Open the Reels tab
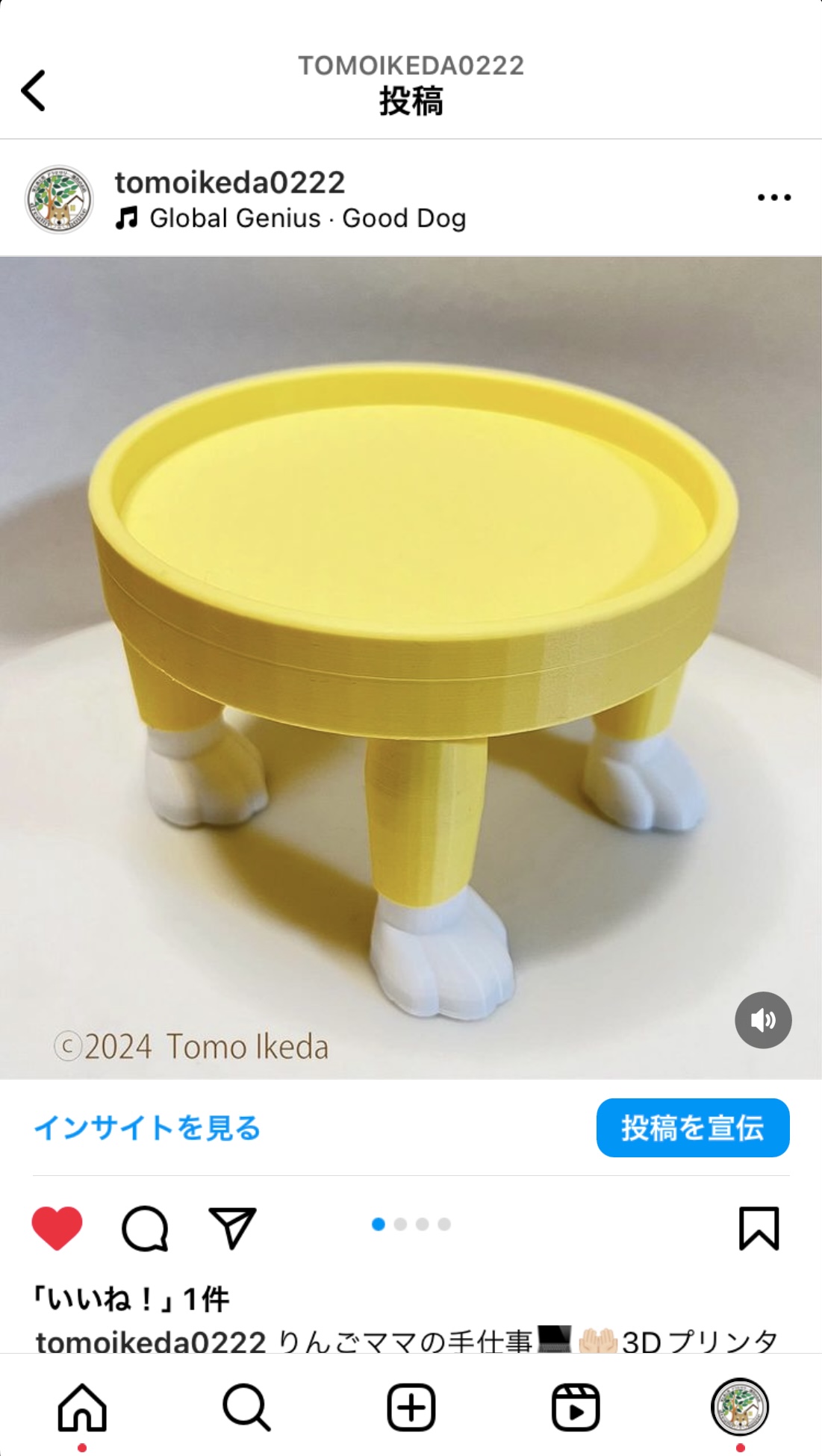Viewport: 822px width, 1456px height. 576,1408
